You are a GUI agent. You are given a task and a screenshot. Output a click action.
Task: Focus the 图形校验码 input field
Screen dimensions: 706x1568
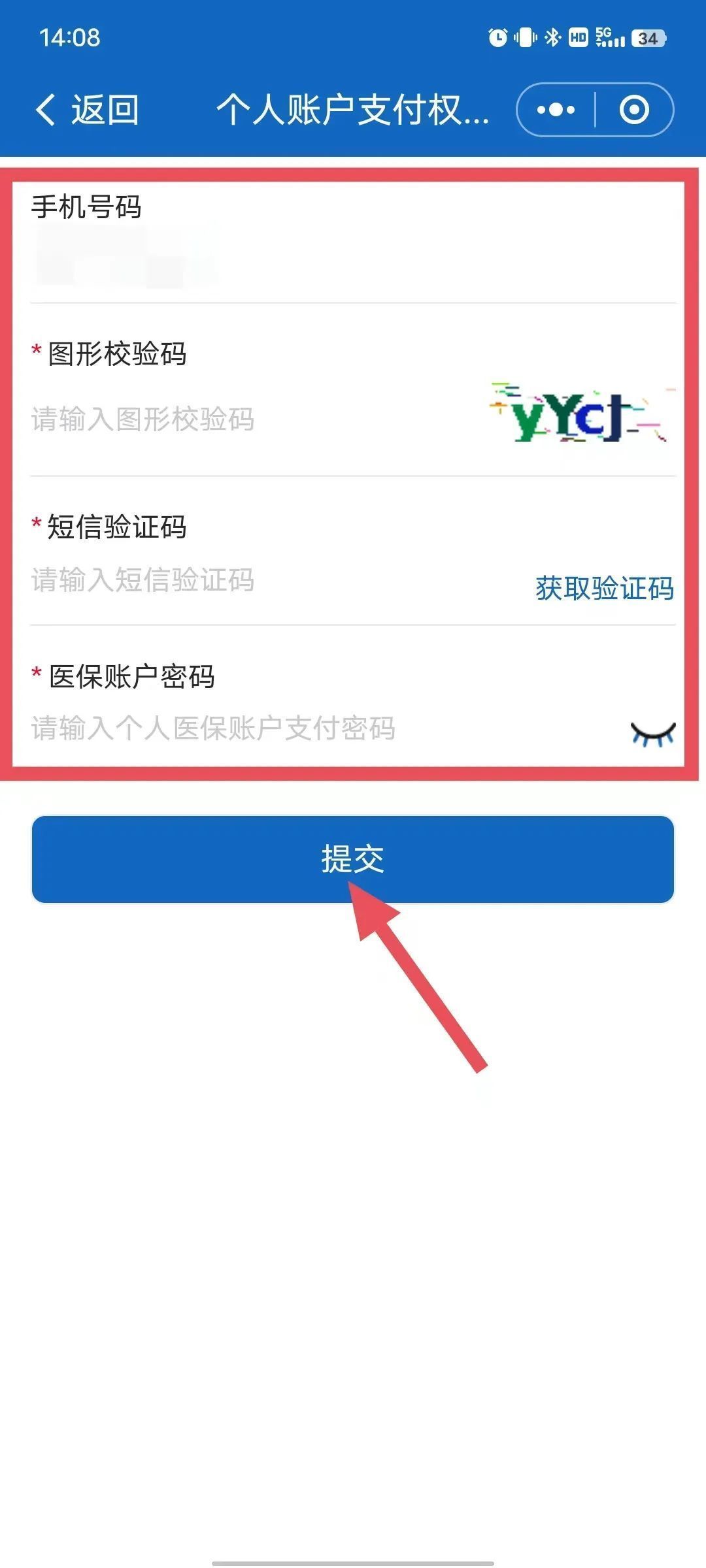[255, 419]
